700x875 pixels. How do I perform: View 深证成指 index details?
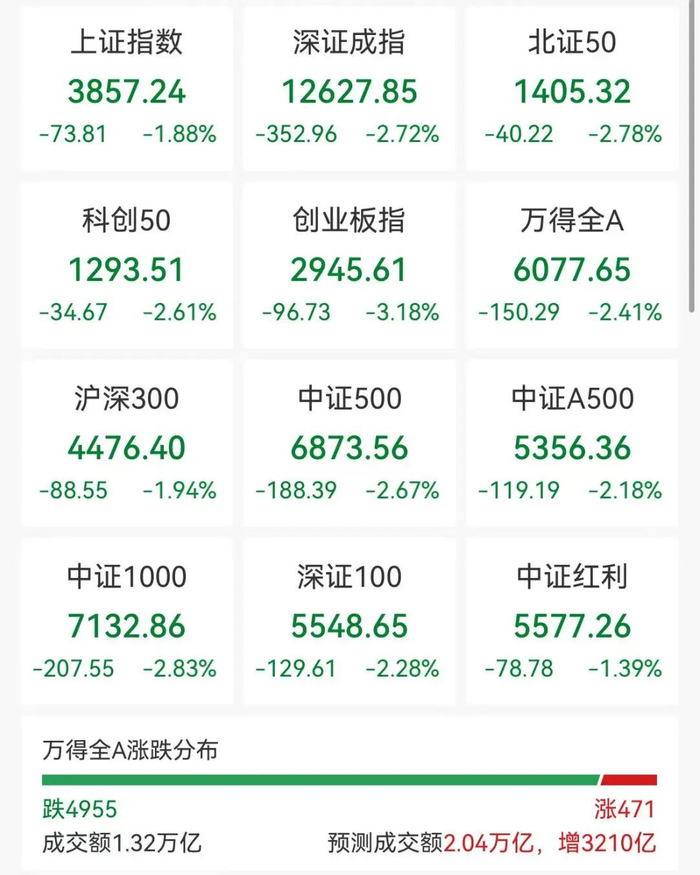coord(349,88)
